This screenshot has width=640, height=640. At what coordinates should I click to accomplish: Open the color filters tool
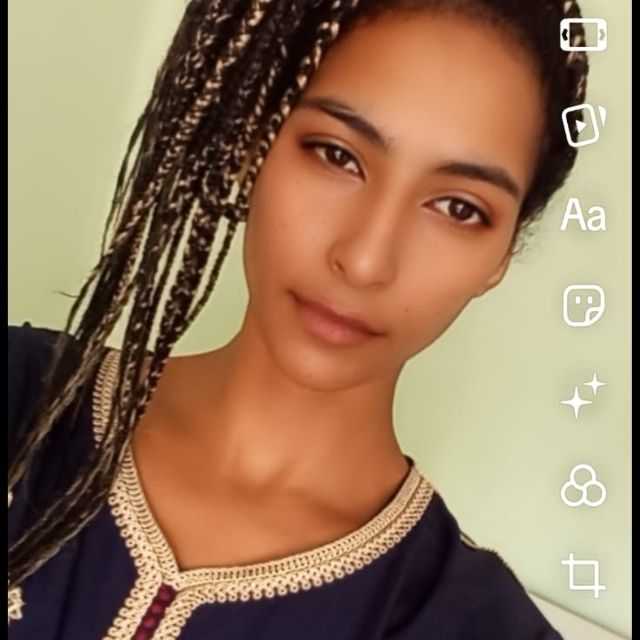coord(583,487)
